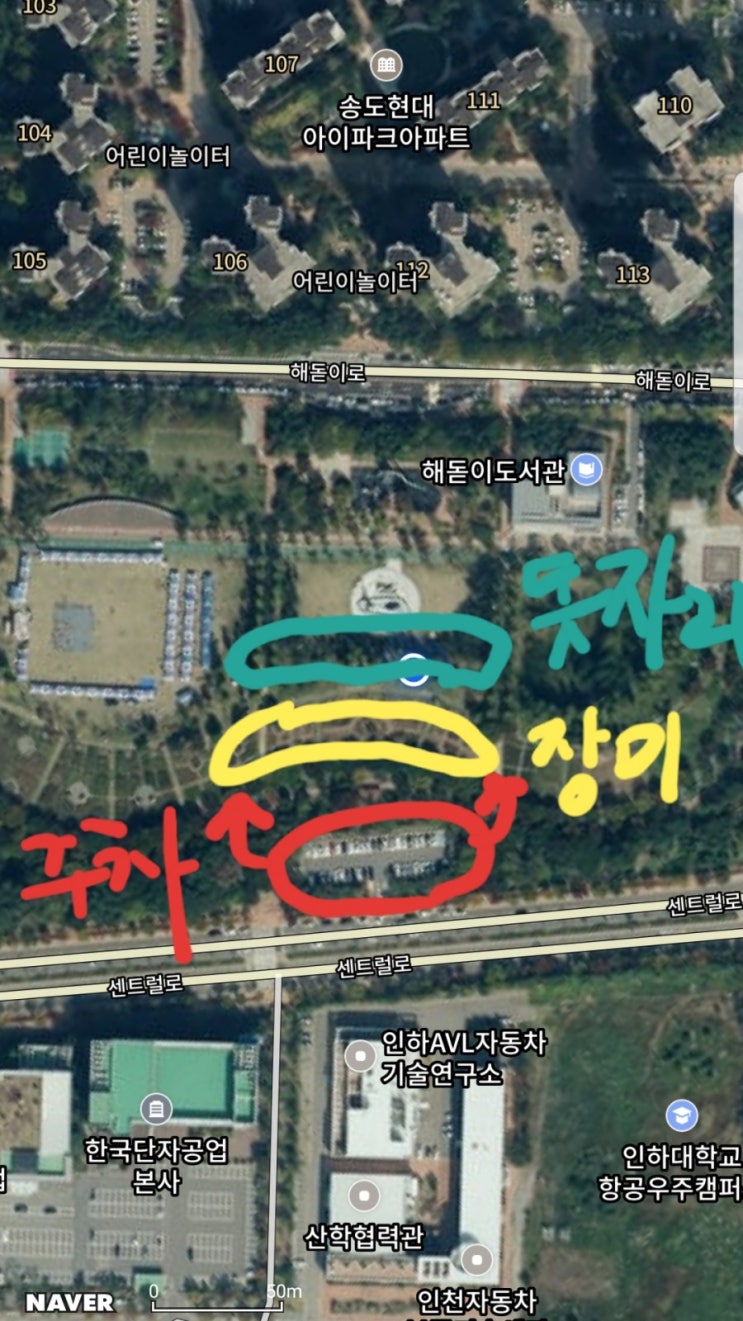Select the 해돋이도서관 library marker

[587, 469]
